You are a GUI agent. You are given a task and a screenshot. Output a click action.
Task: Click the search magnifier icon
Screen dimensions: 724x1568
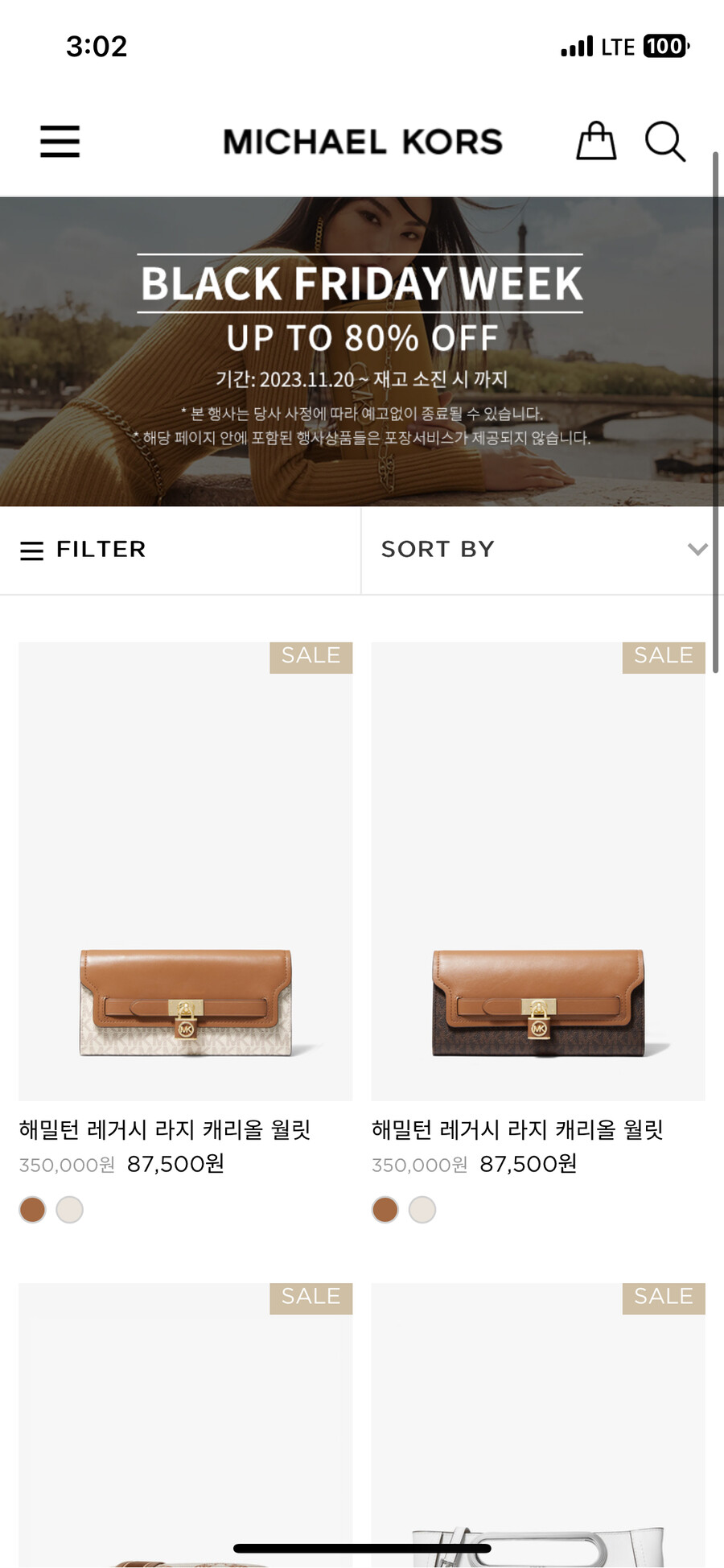[665, 142]
